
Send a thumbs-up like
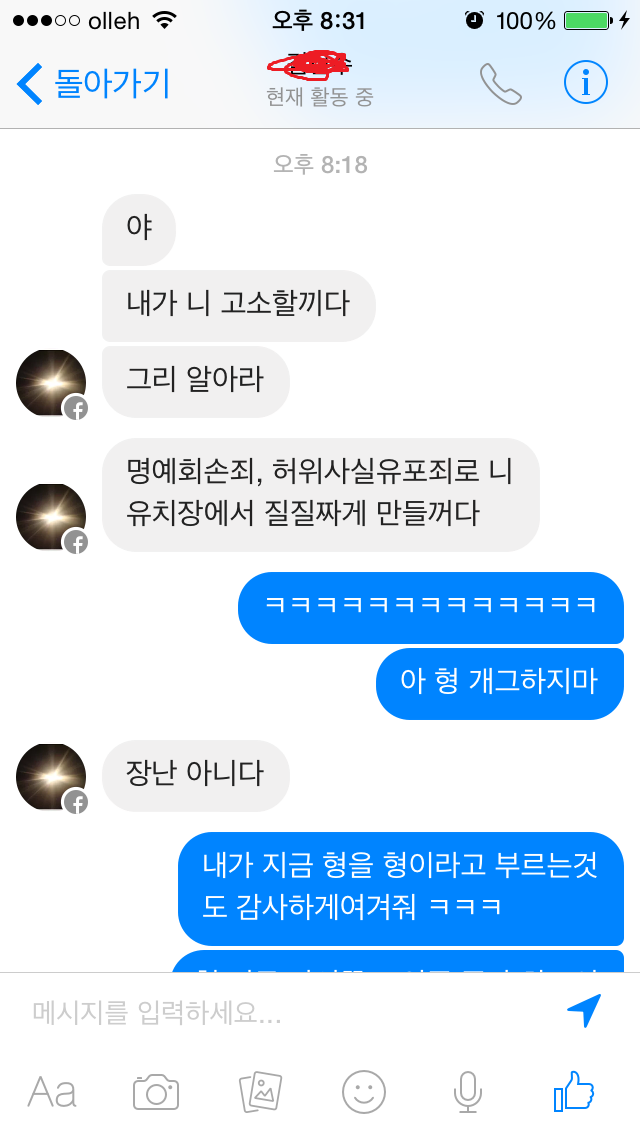coord(575,1091)
